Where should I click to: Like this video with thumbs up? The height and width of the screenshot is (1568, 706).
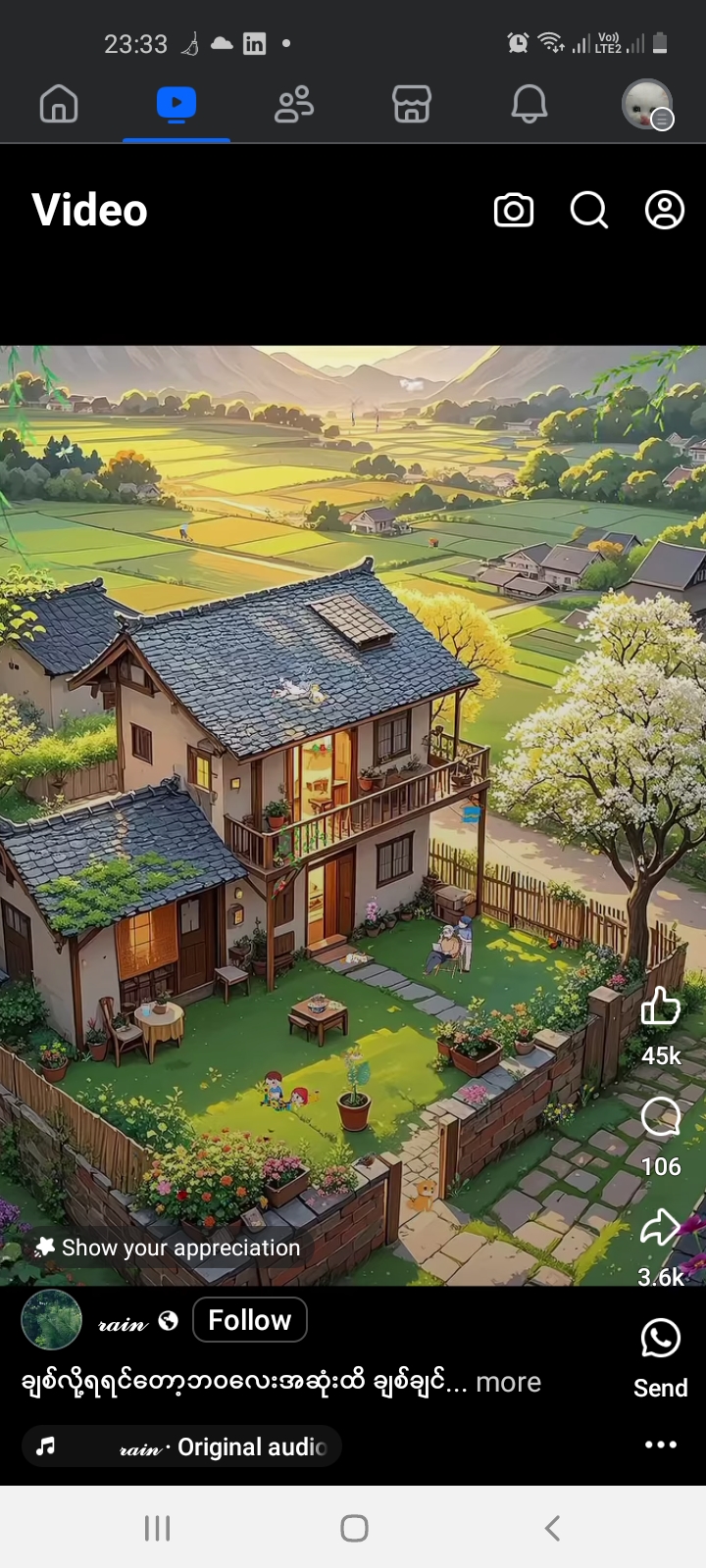coord(661,1006)
